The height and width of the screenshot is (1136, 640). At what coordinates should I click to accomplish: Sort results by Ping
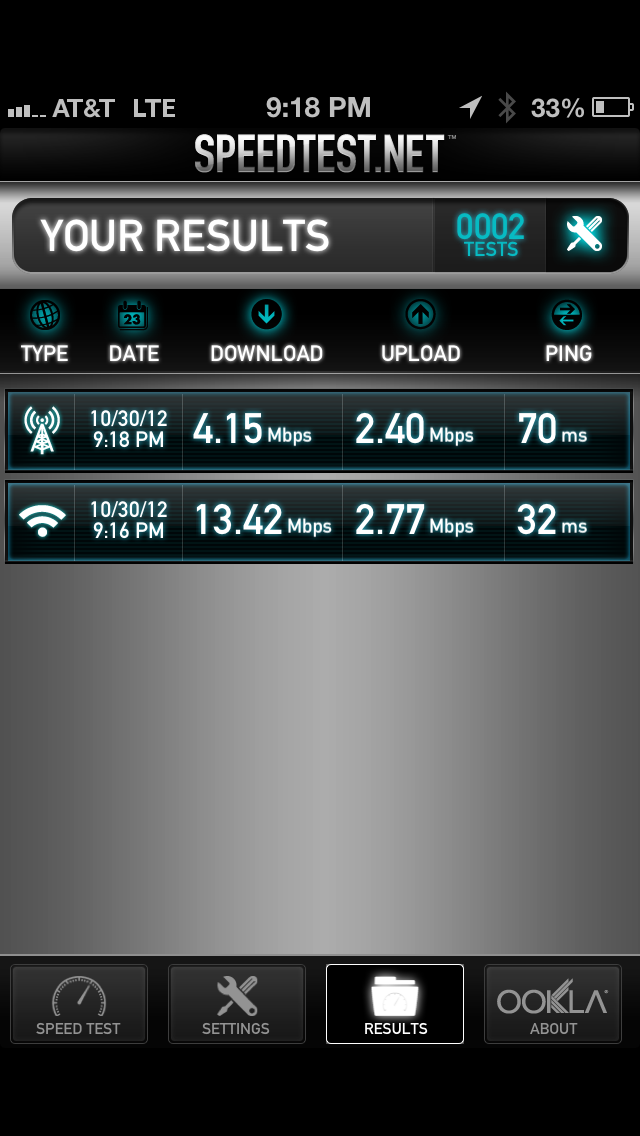click(x=568, y=333)
